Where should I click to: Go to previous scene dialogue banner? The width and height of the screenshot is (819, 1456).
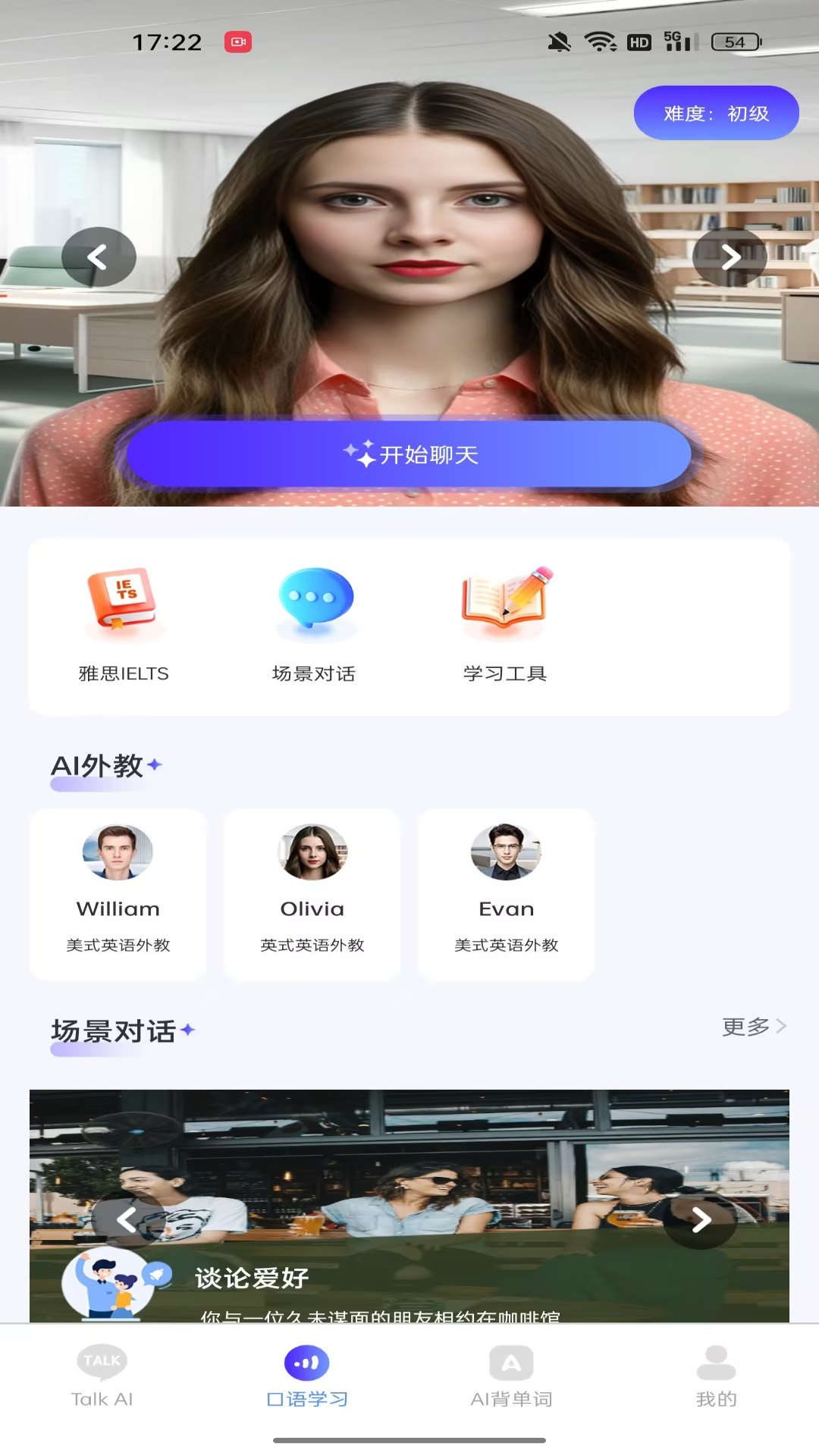coord(127,1219)
